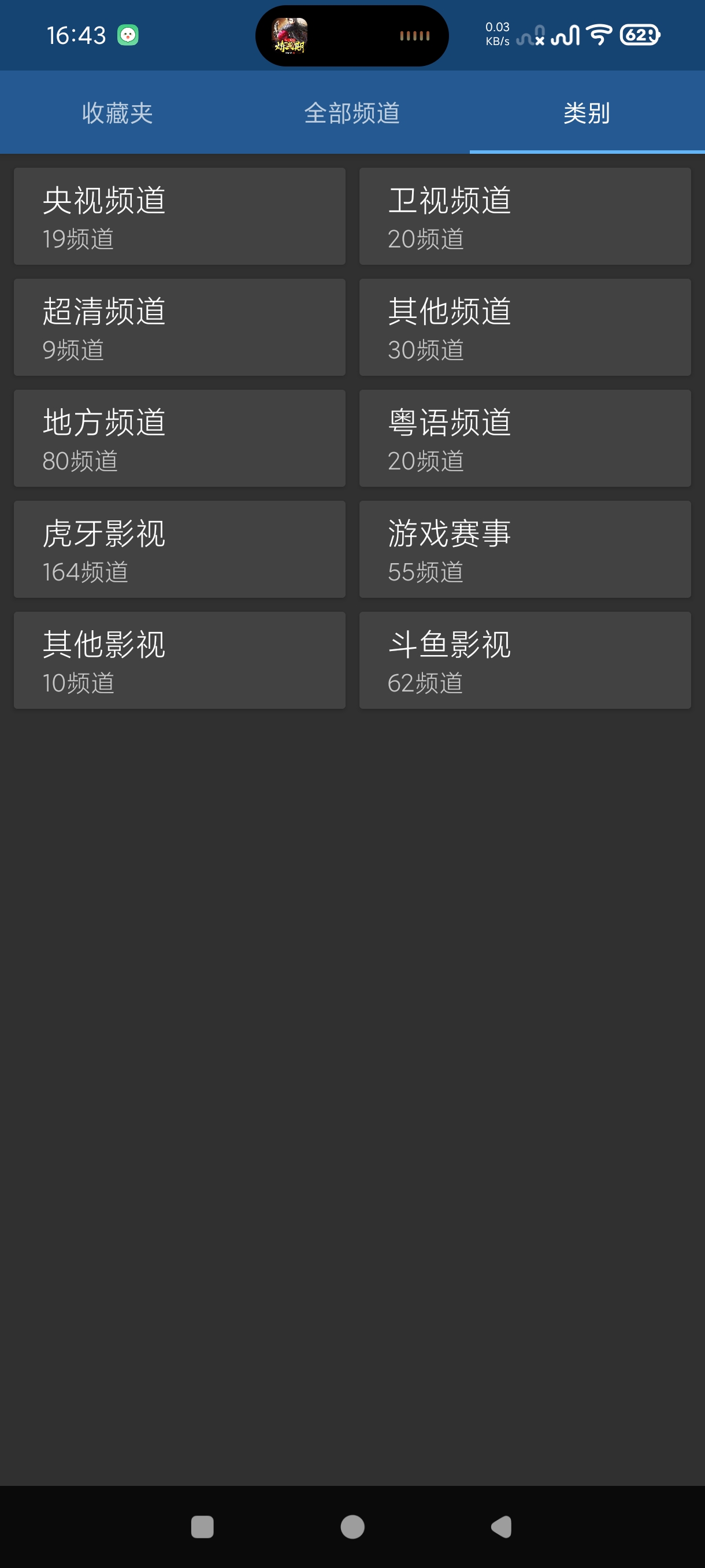The height and width of the screenshot is (1568, 705).
Task: View the 虎牙影视 channel list
Action: (180, 549)
